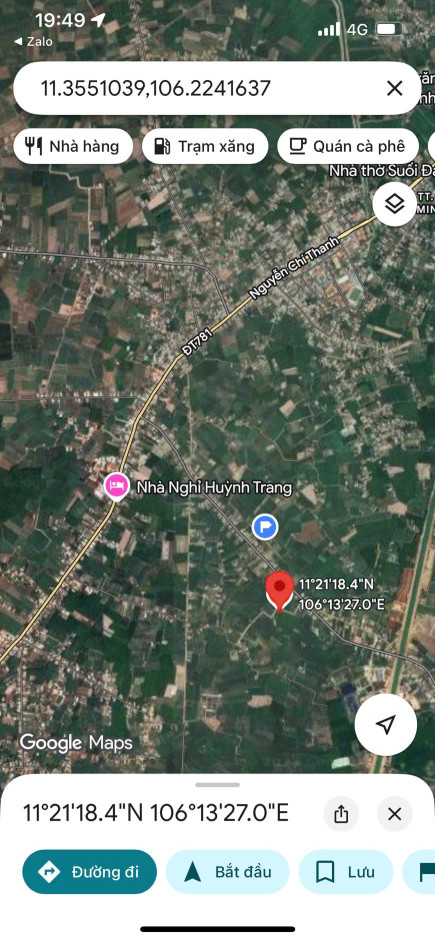Viewport: 435px width, 941px height.
Task: Expand the bottom sheet handle
Action: (x=217, y=784)
